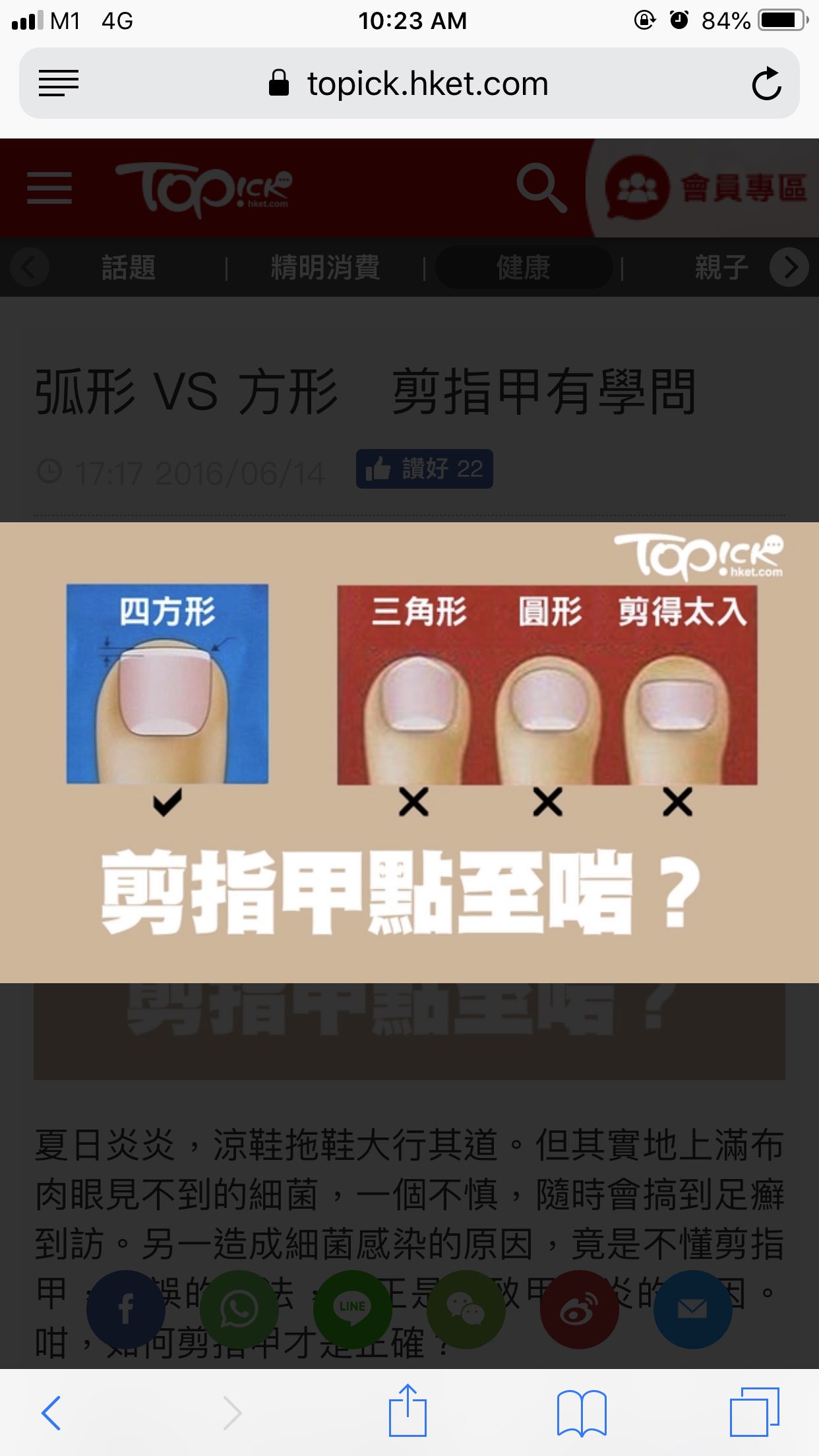
Task: Show next categories with right arrow
Action: tap(789, 268)
